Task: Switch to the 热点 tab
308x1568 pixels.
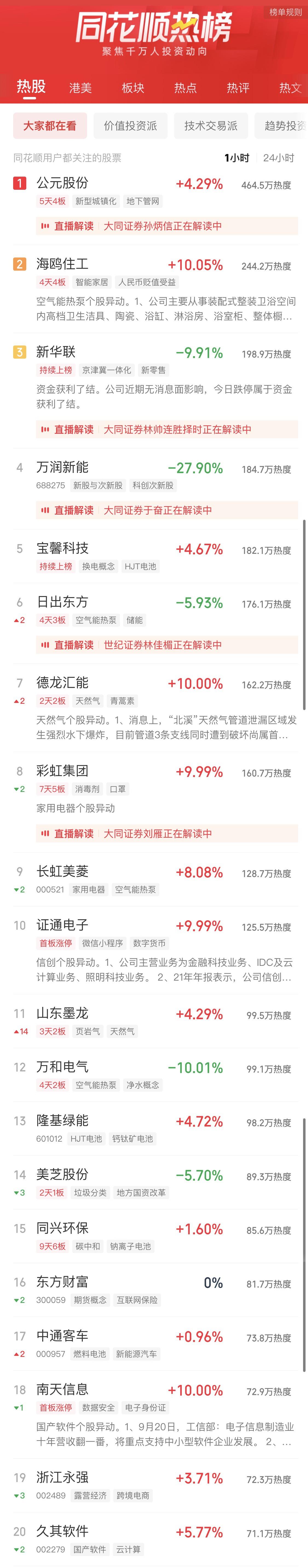Action: pos(185,88)
